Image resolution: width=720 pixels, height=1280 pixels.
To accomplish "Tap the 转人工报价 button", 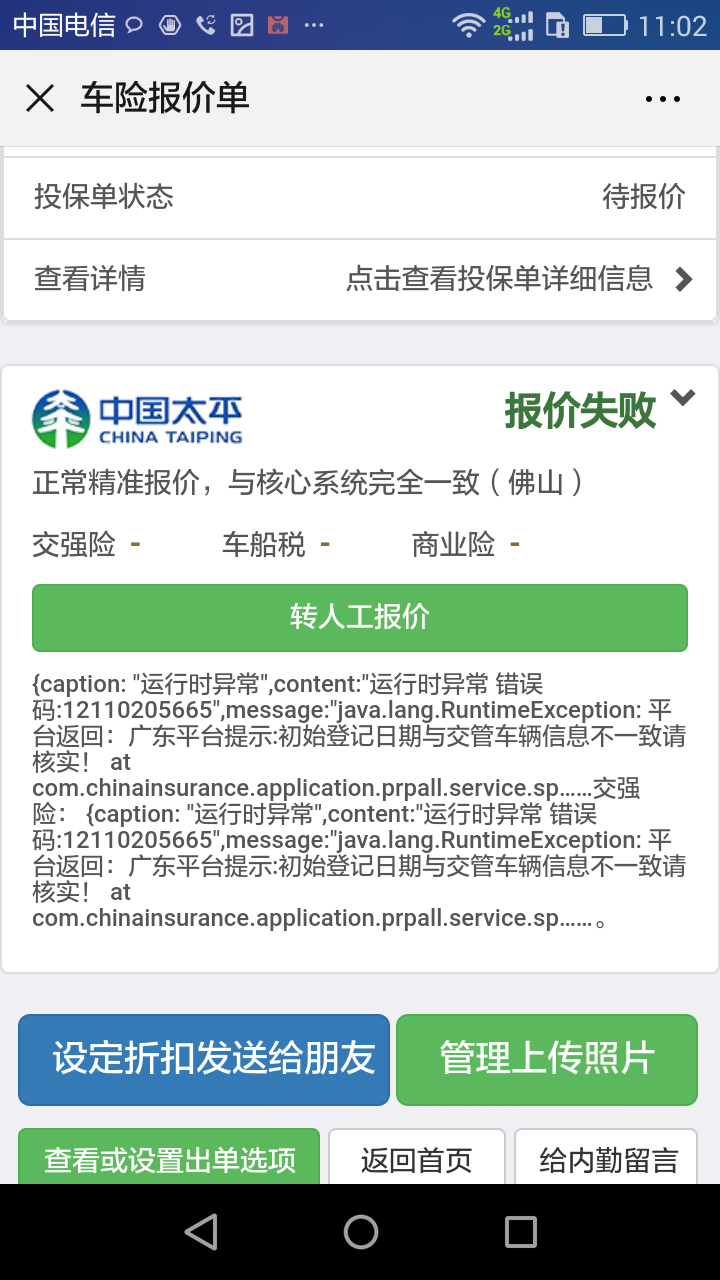I will pos(360,617).
